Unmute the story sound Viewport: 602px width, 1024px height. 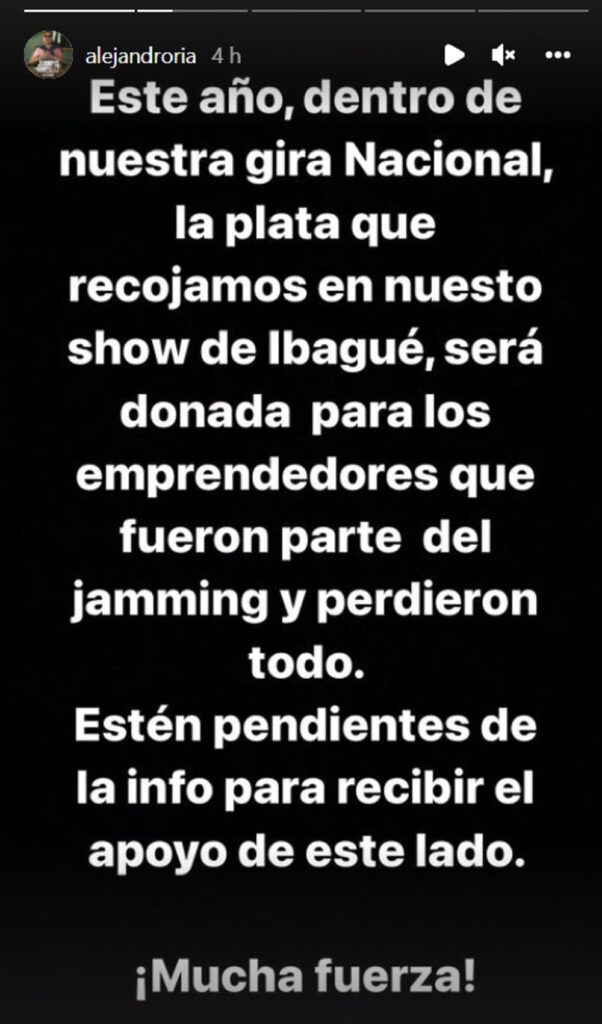click(x=503, y=56)
